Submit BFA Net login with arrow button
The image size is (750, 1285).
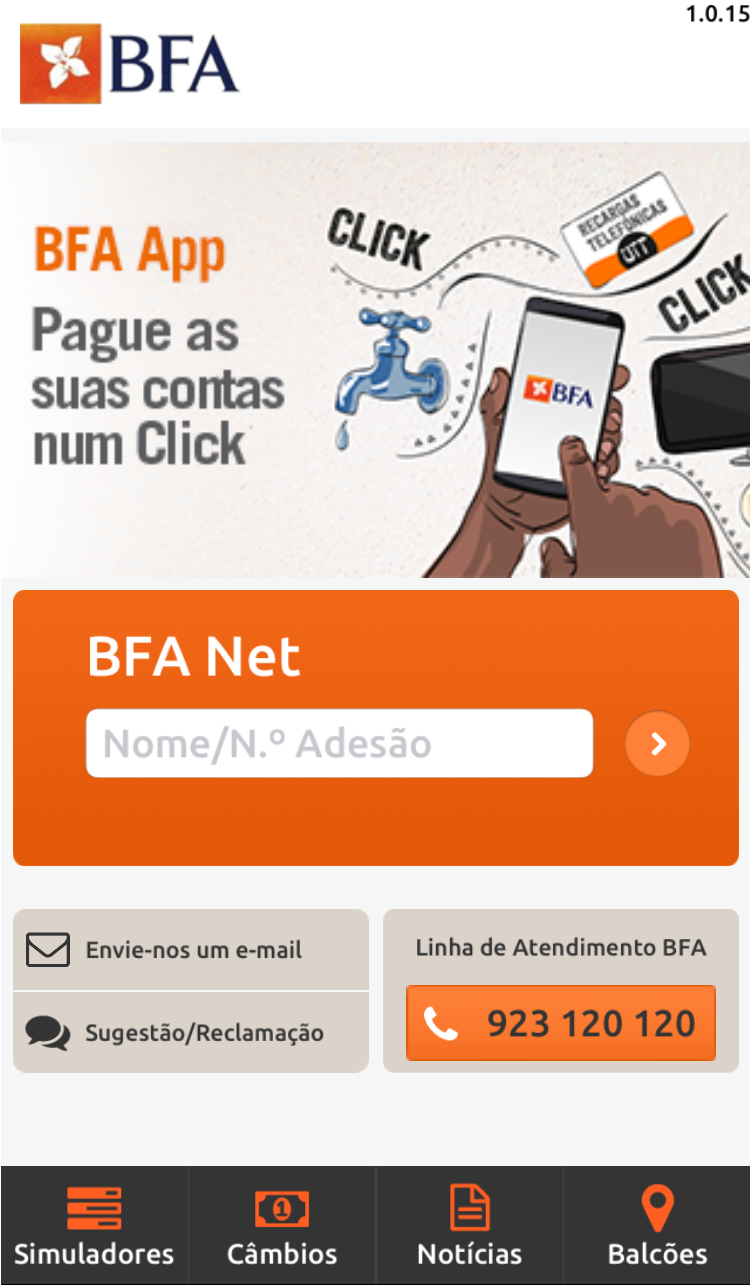click(658, 743)
